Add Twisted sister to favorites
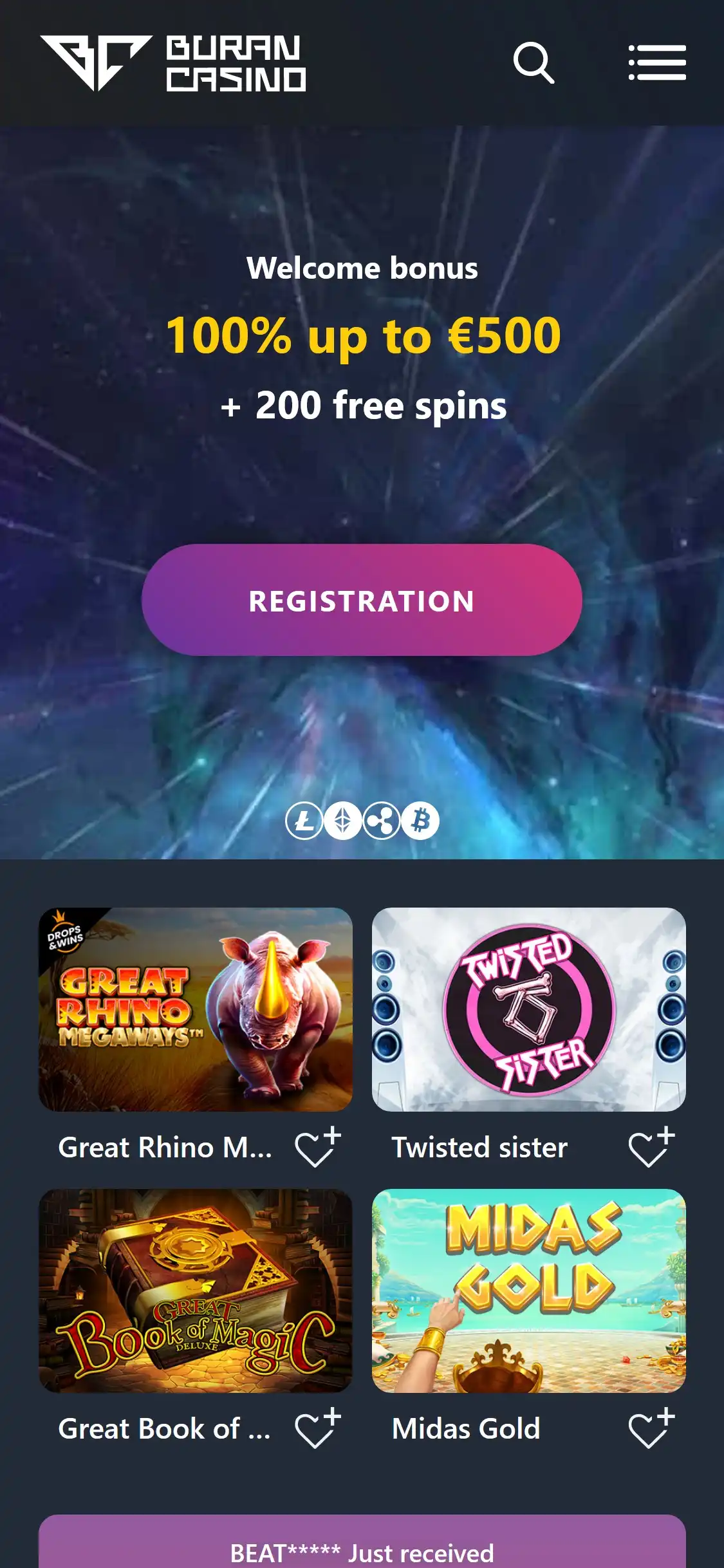 pos(651,1147)
